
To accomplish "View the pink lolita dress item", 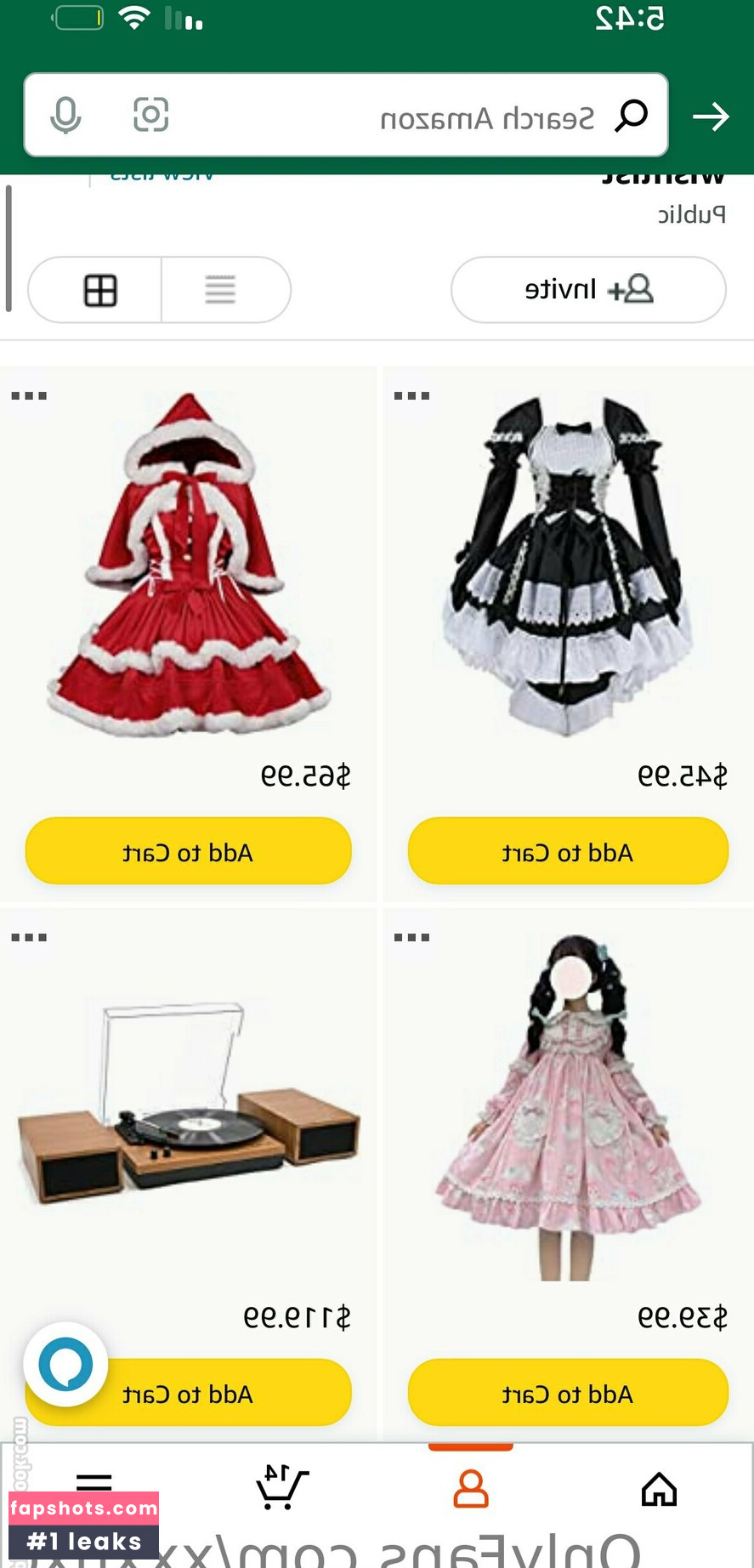I will (x=568, y=1105).
